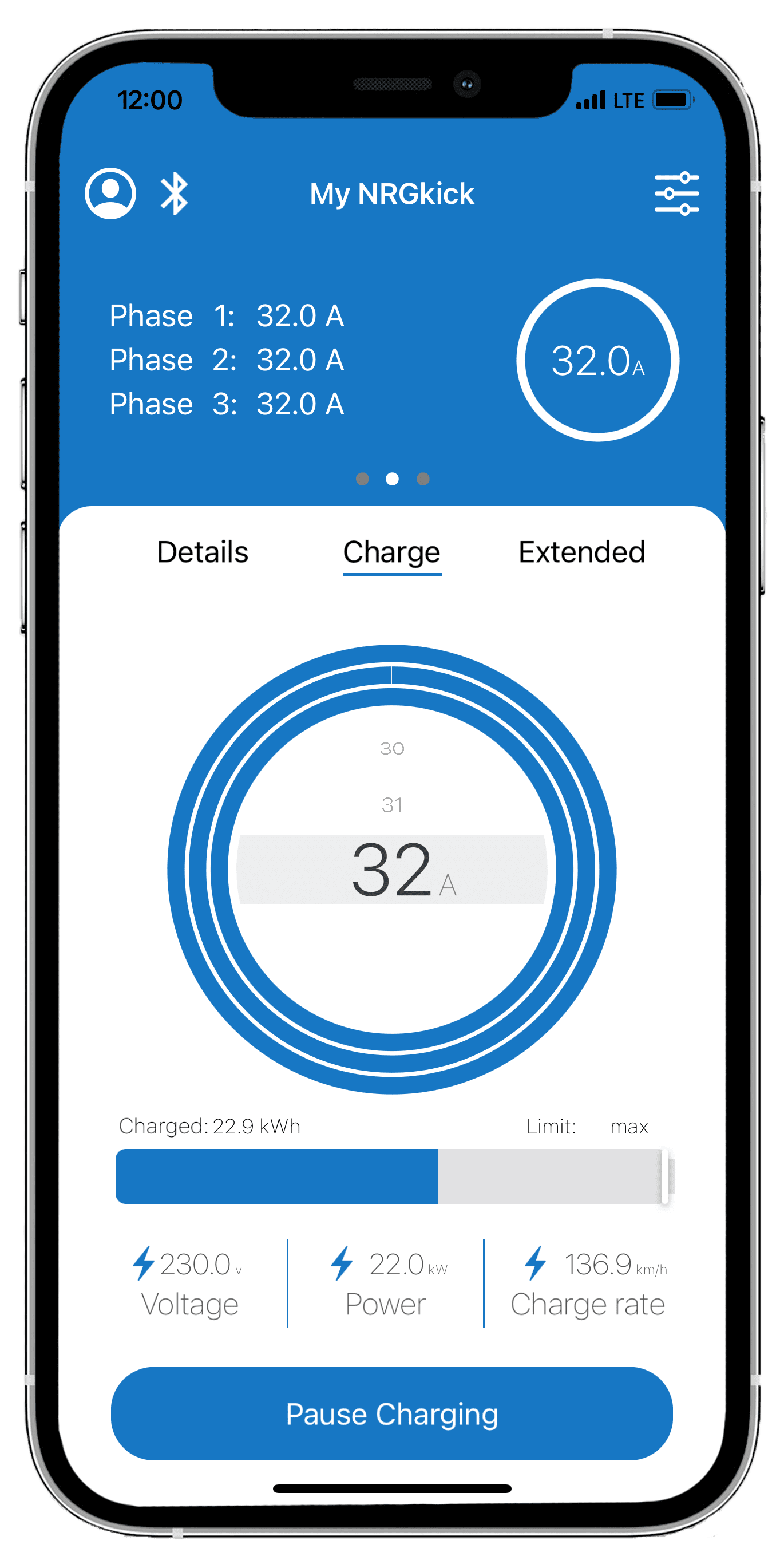This screenshot has height=1564, width=784.
Task: Open the settings sliders icon
Action: pyautogui.click(x=676, y=193)
